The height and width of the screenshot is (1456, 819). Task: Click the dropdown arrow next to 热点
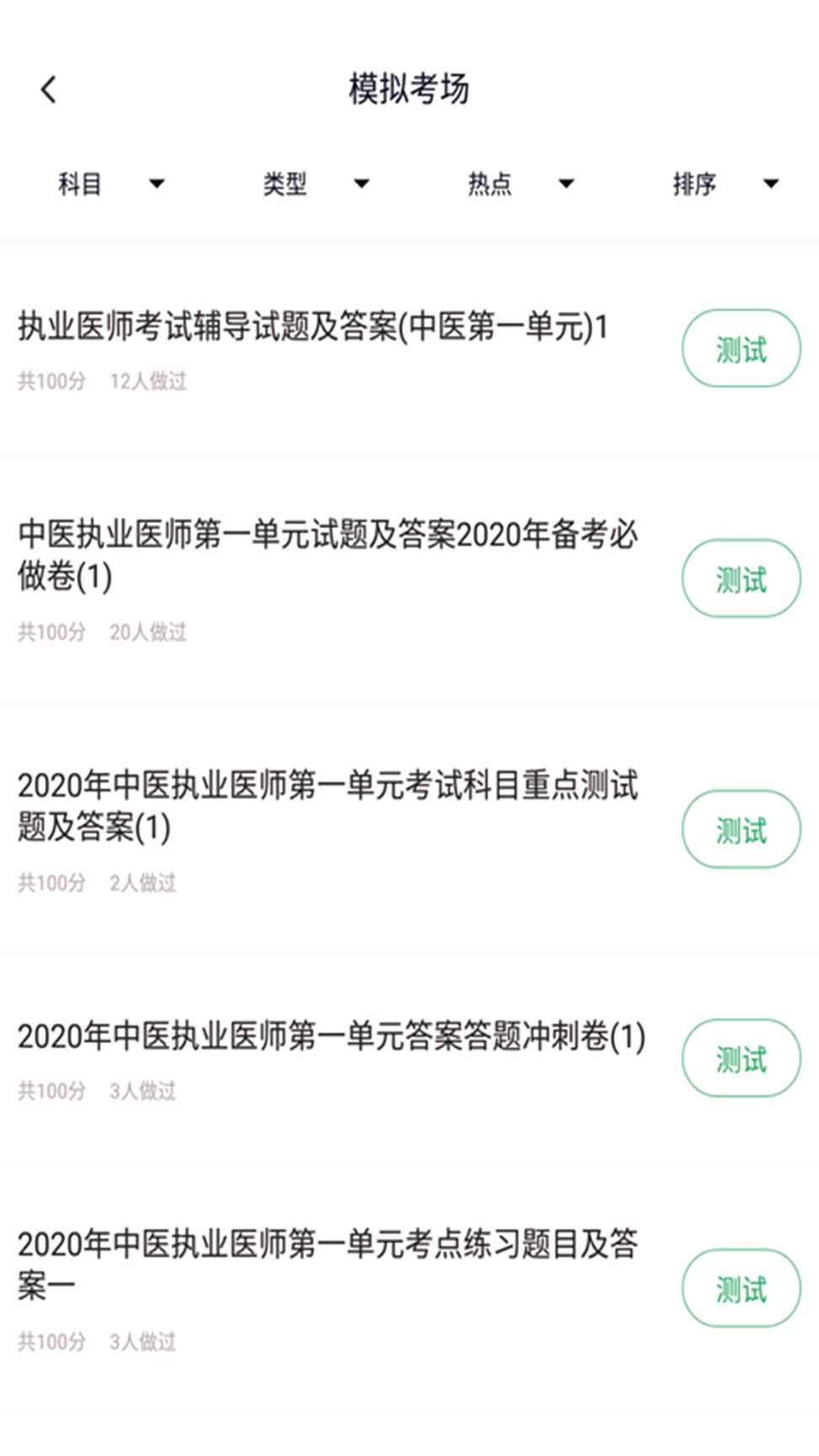point(565,185)
